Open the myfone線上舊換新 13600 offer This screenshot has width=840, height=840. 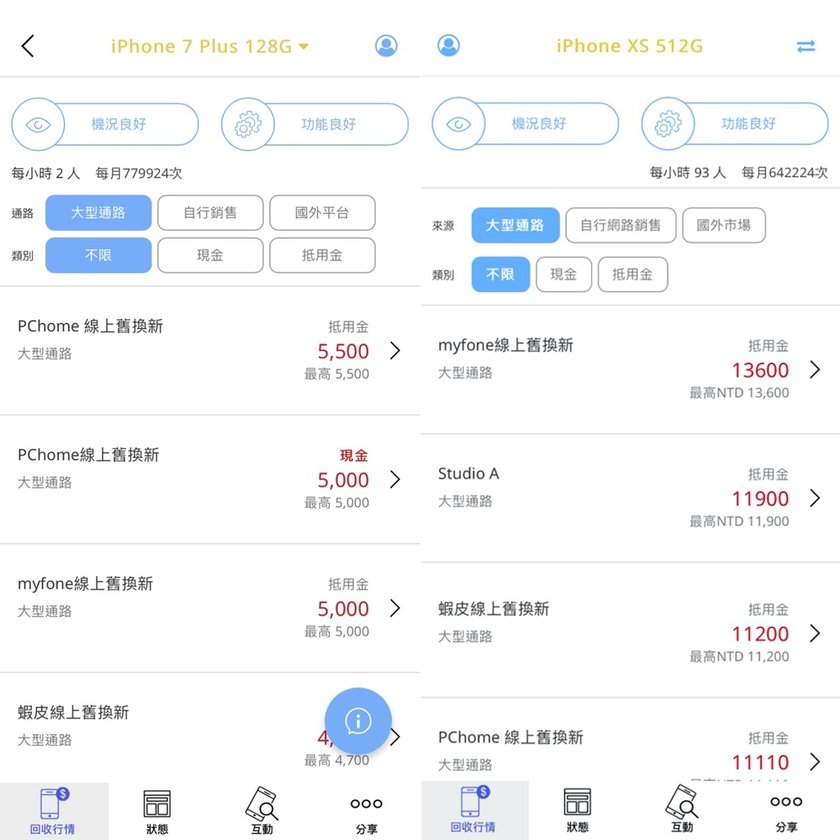628,369
